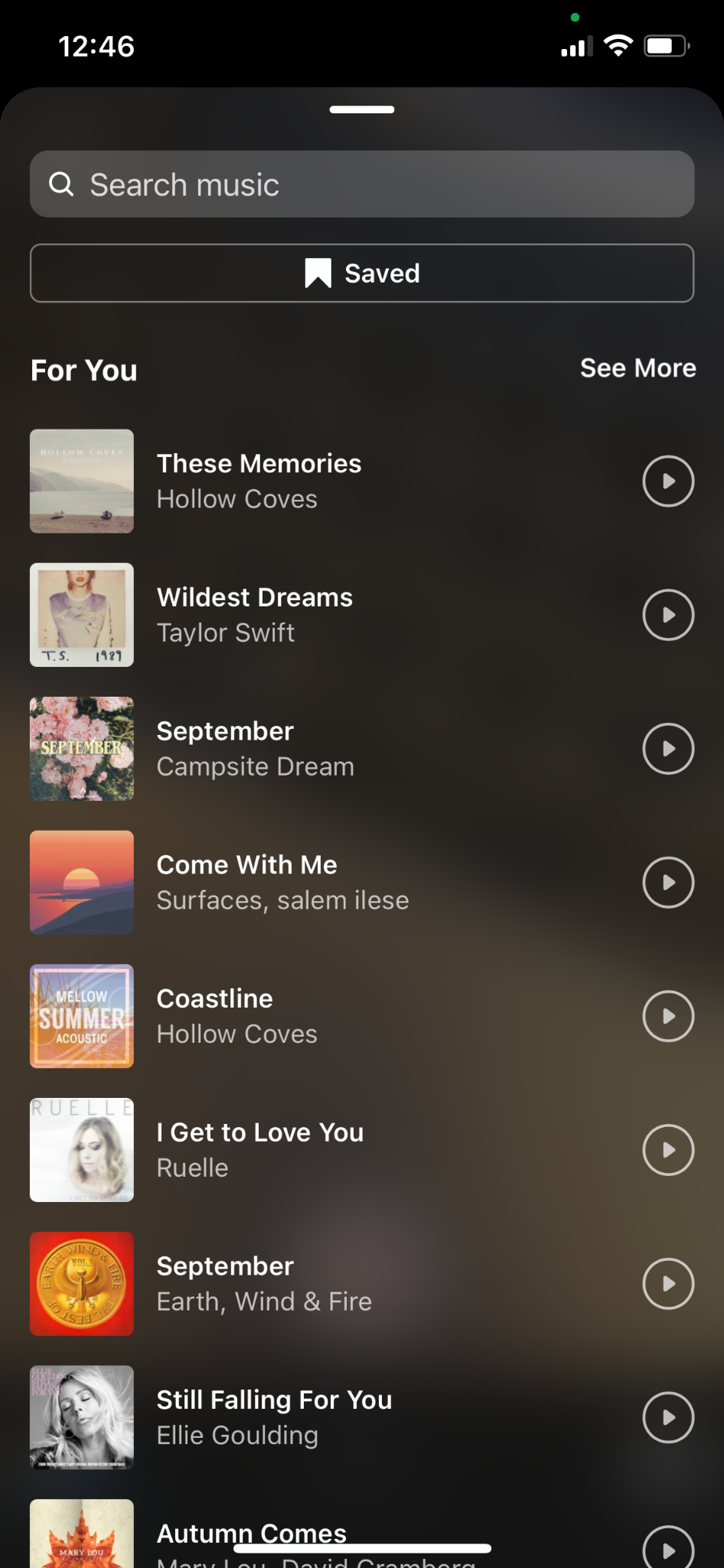Click the Wi-Fi icon in the status bar
724x1568 pixels.
click(620, 45)
